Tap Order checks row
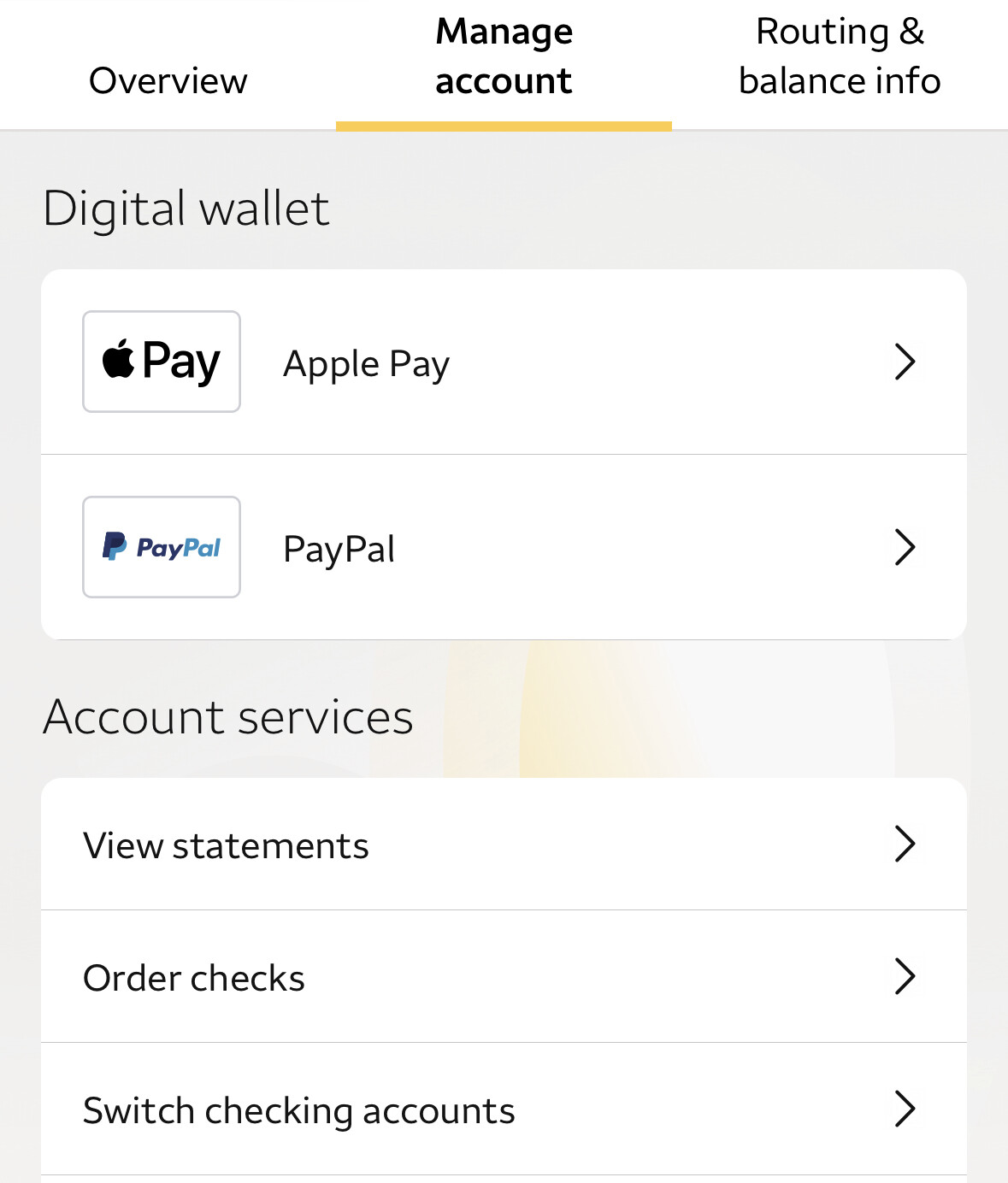1008x1183 pixels. (x=504, y=977)
